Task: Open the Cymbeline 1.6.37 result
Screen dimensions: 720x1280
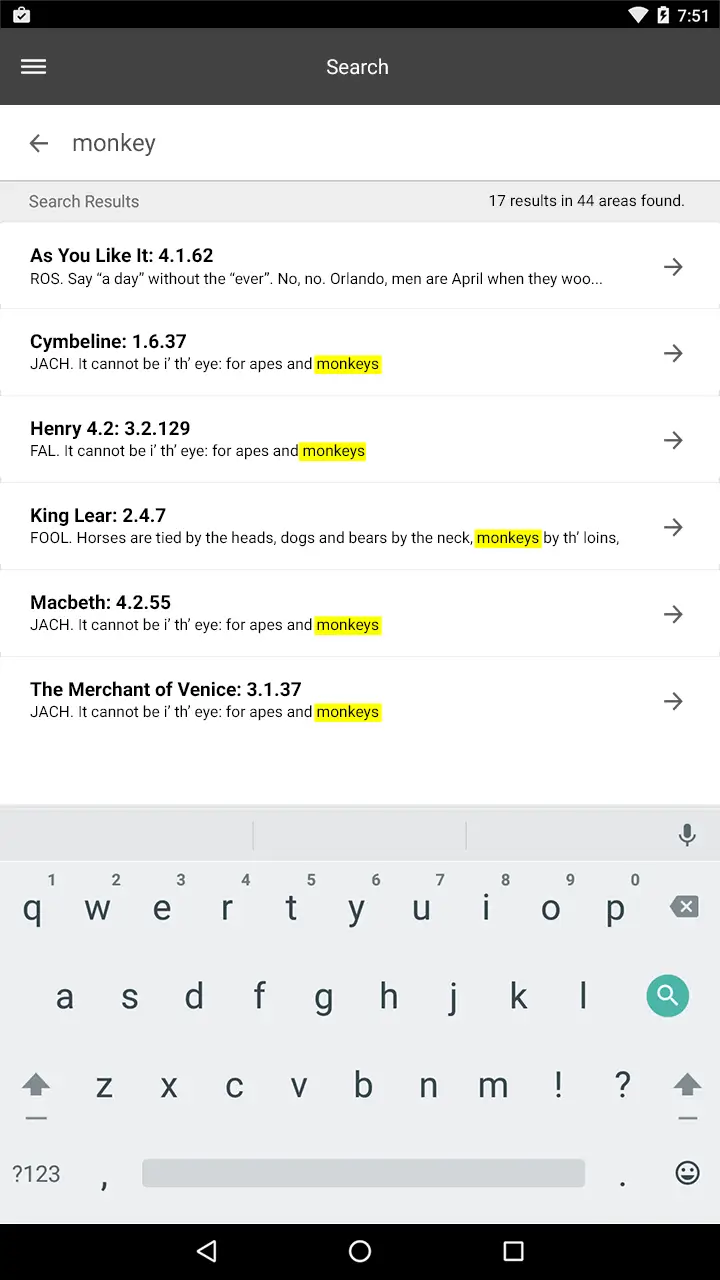Action: 360,352
